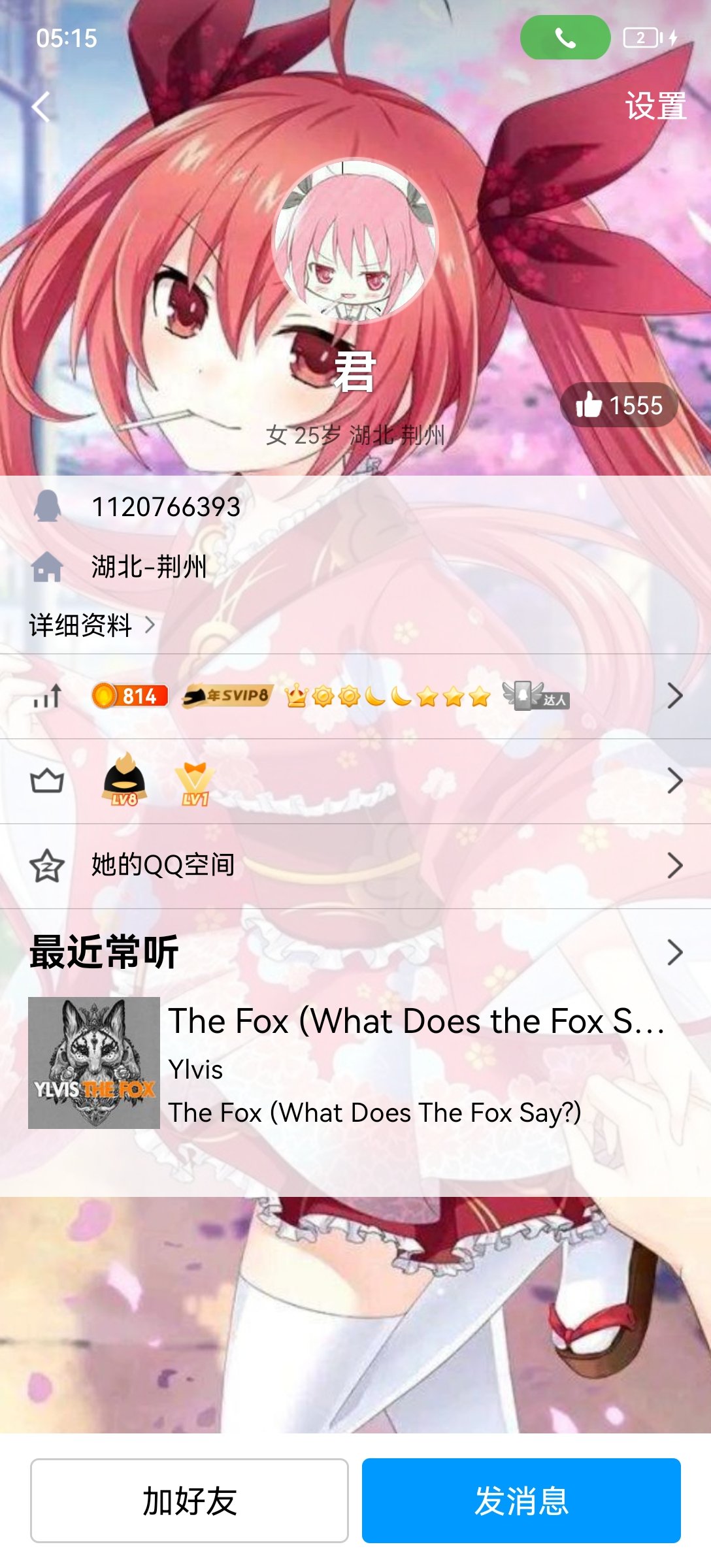Tap 发消息 to send a message
Screen dimensions: 711x1568
click(521, 1501)
